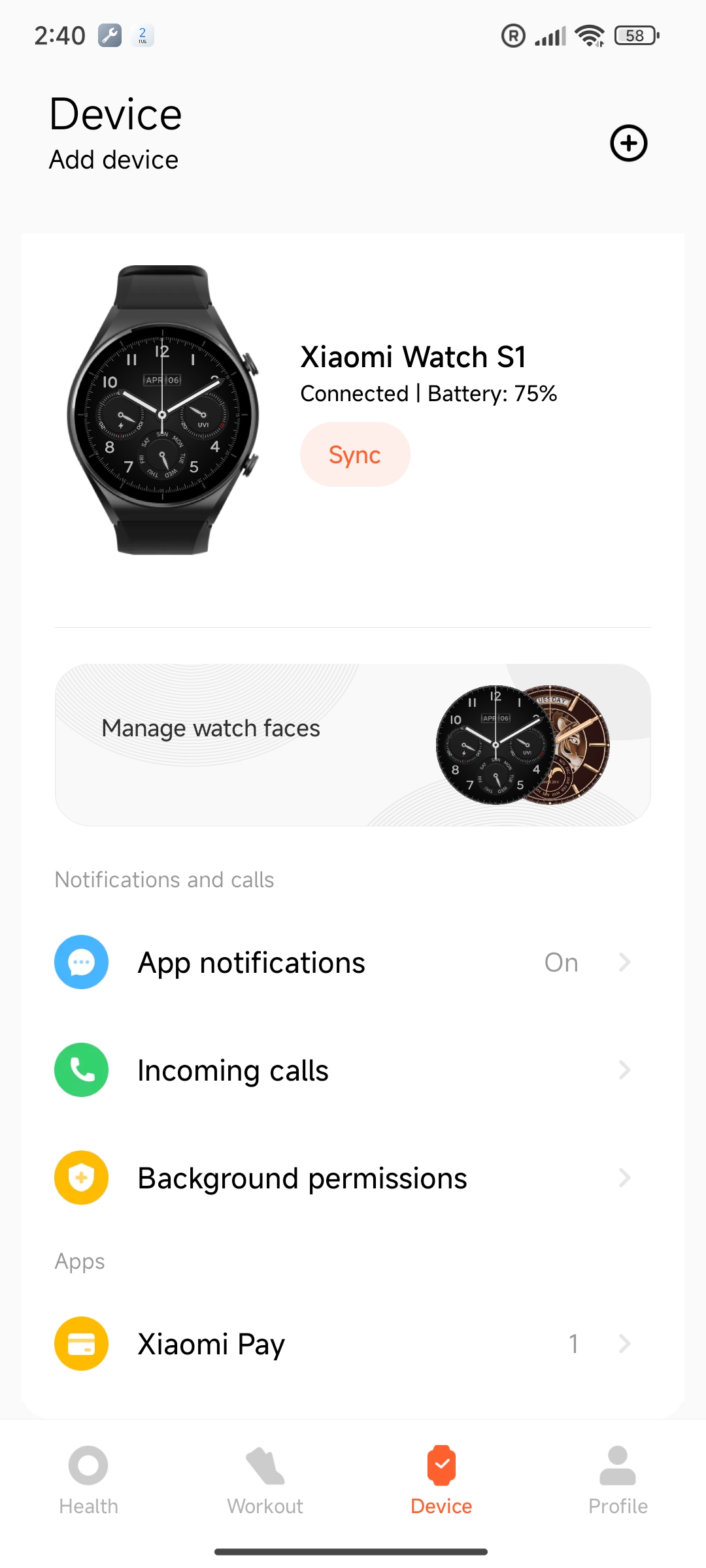Open the Xiaomi Watch S1 device image

(x=163, y=410)
